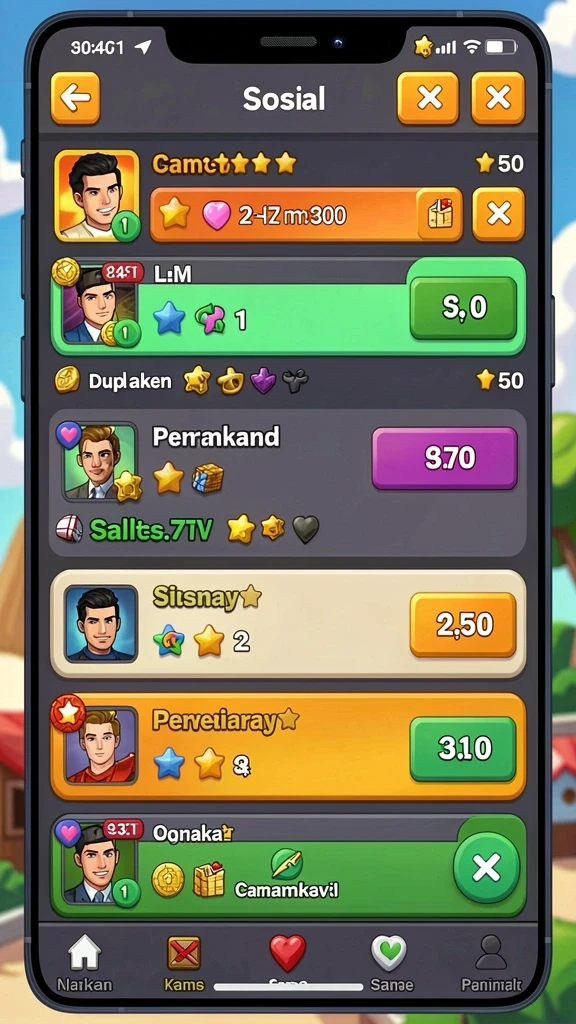The width and height of the screenshot is (576, 1024).
Task: Go back with the arrow button
Action: click(x=75, y=98)
